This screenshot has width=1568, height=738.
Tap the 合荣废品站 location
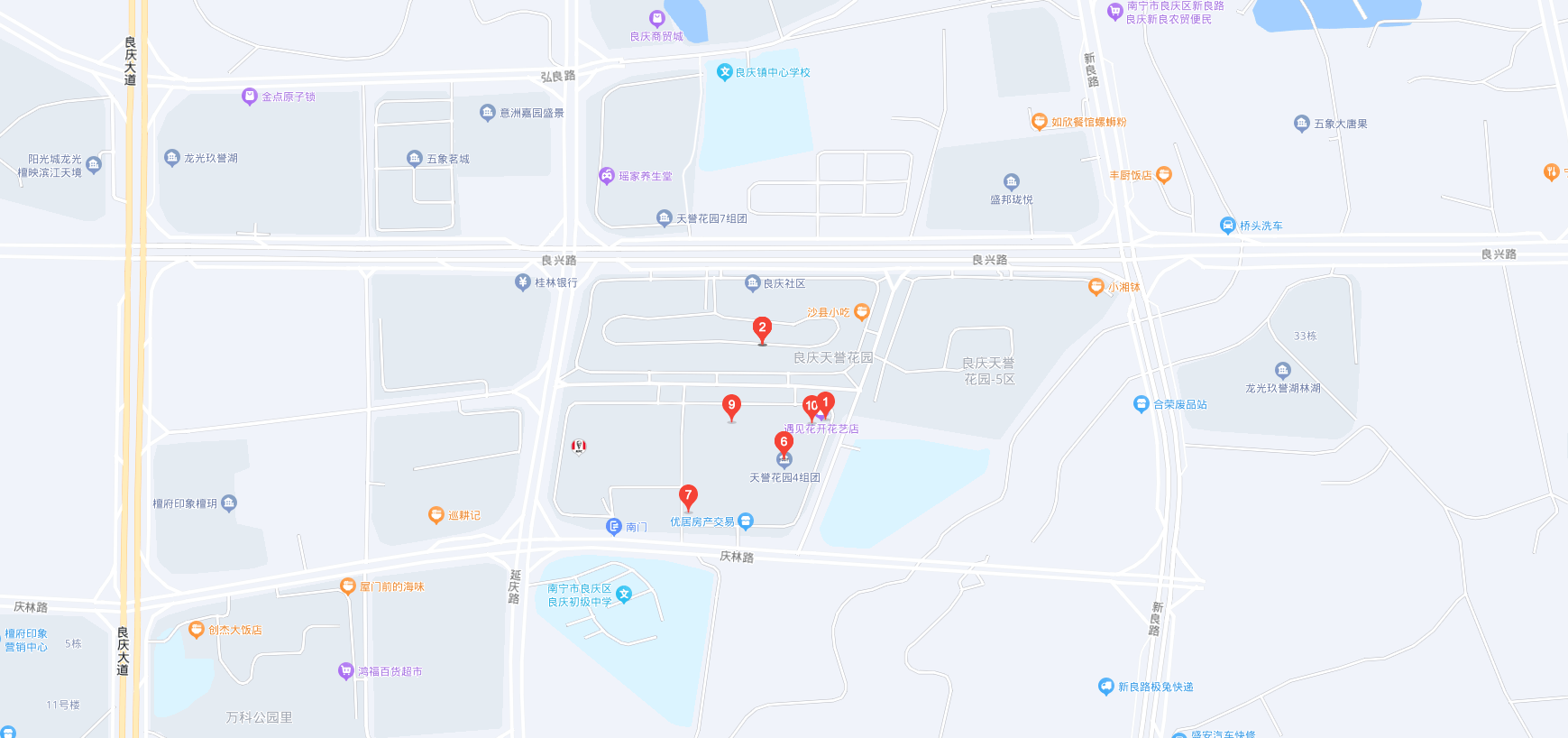(1141, 404)
